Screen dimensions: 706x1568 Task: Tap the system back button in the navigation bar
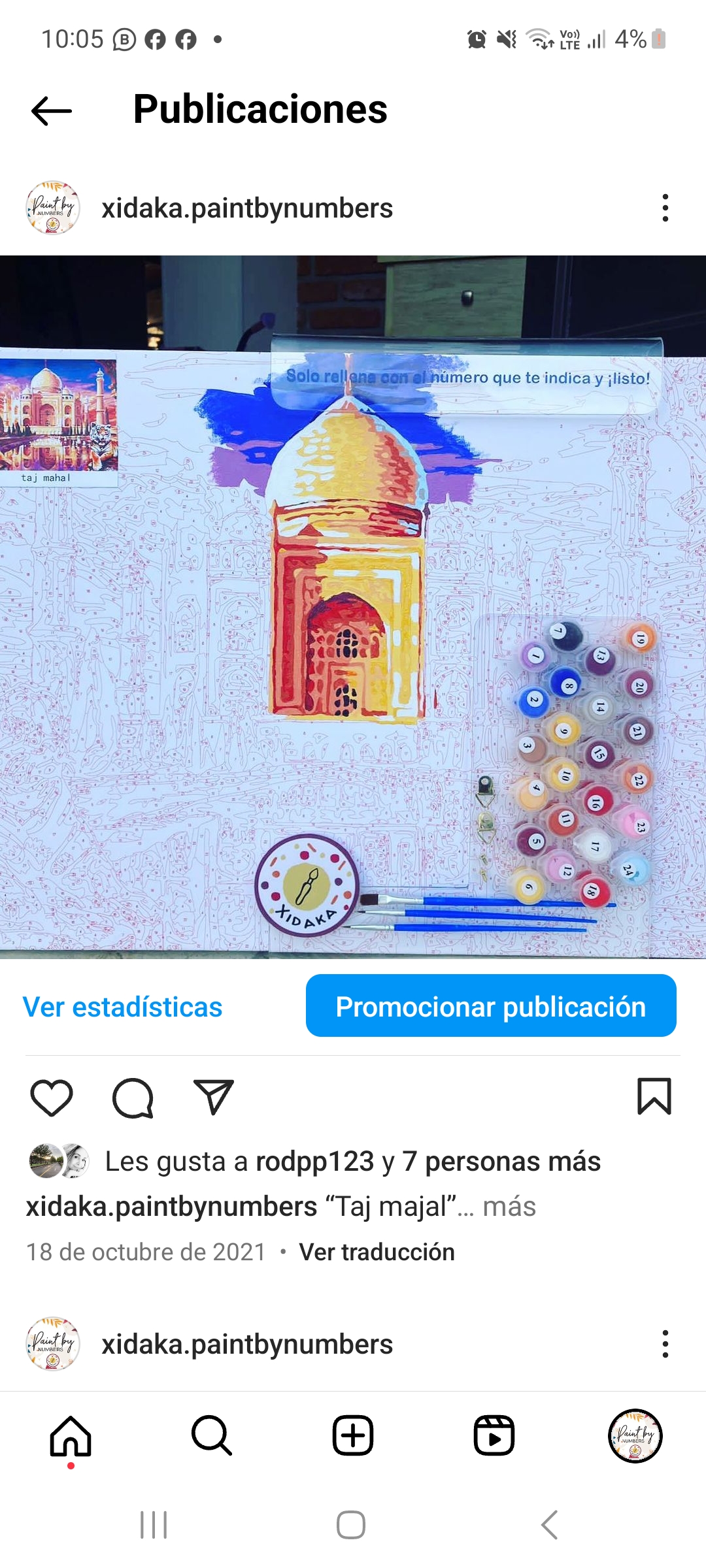[550, 1525]
